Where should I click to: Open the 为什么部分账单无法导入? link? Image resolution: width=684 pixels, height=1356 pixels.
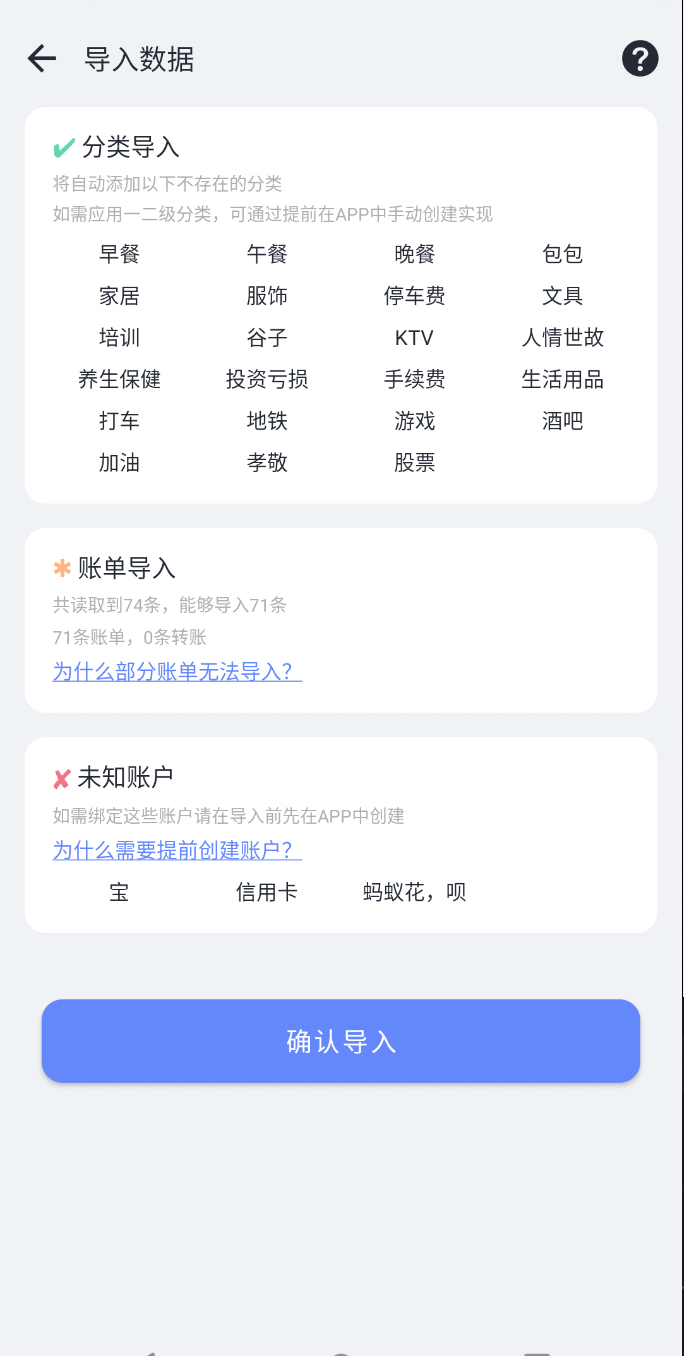coord(177,671)
